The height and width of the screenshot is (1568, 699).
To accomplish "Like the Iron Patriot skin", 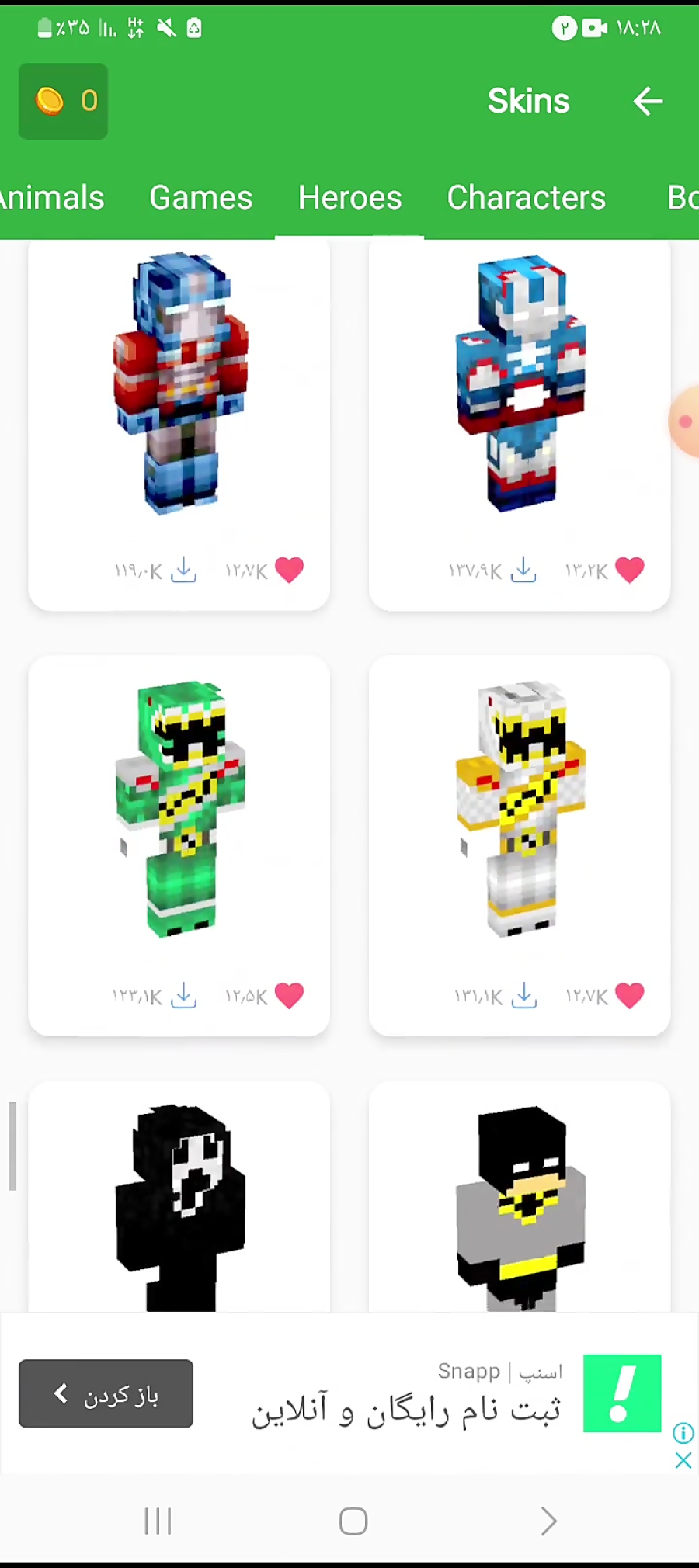I will [x=629, y=571].
